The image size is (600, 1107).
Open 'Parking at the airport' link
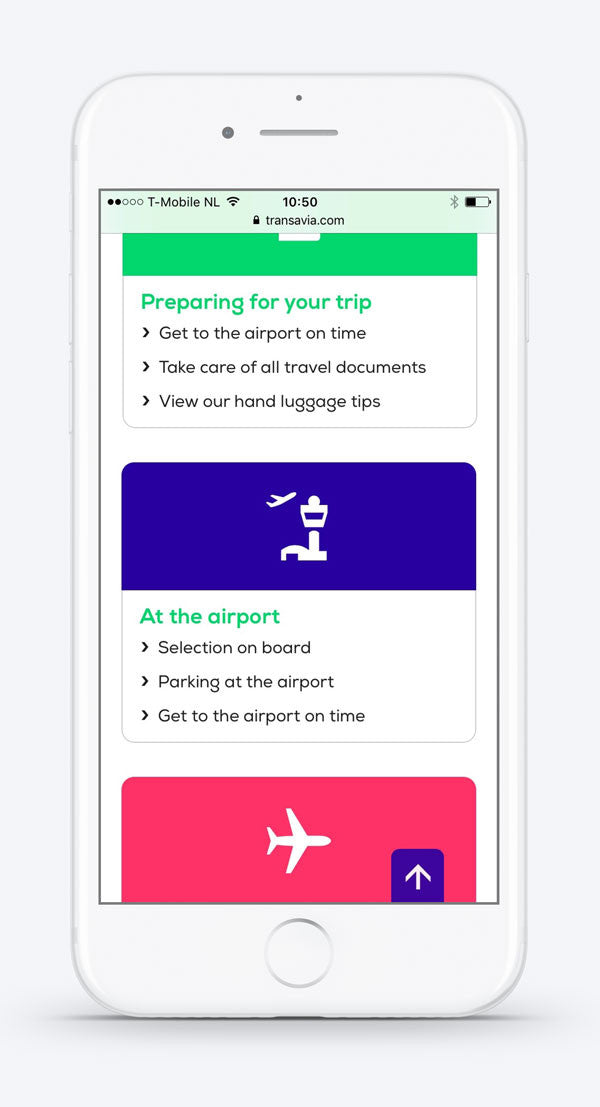point(245,681)
